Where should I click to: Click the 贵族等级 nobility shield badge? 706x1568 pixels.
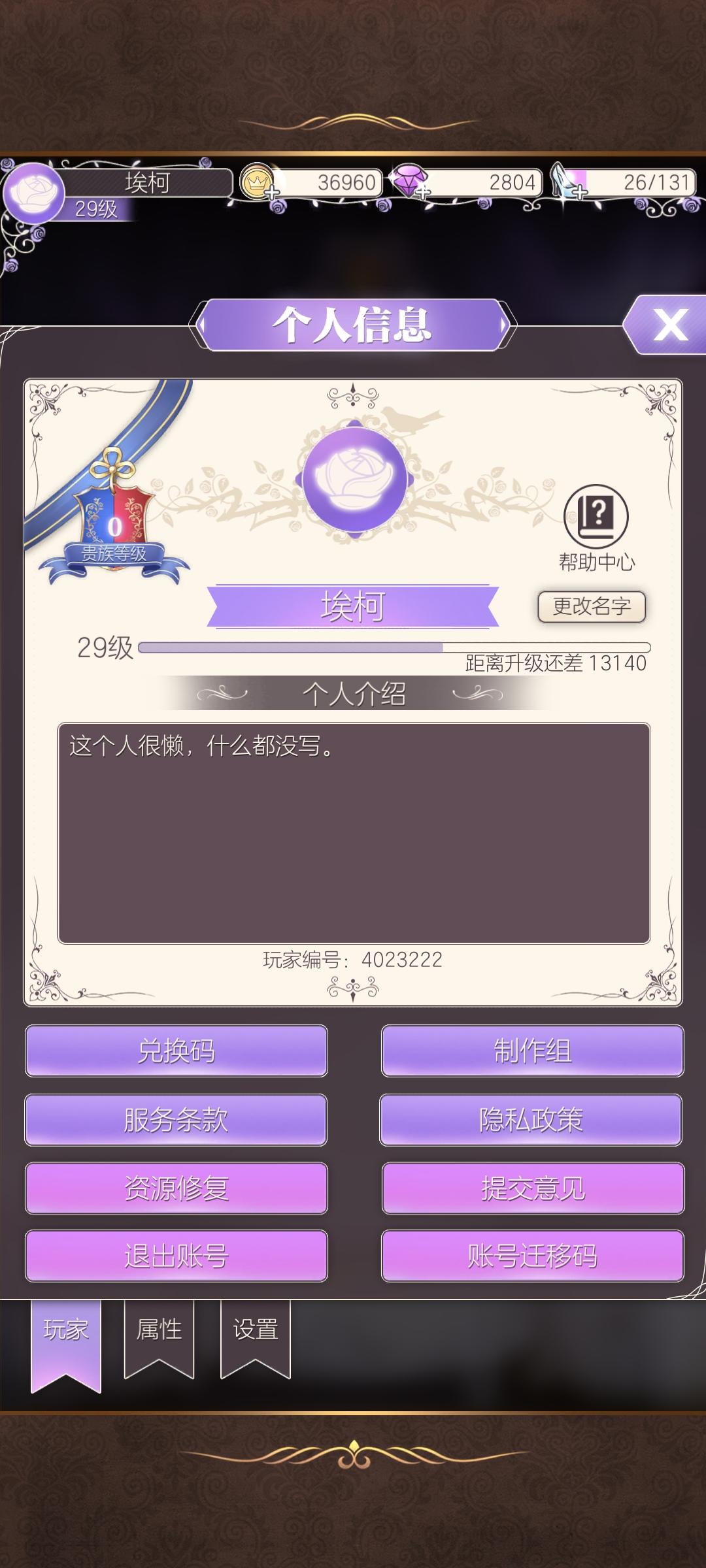point(111,523)
